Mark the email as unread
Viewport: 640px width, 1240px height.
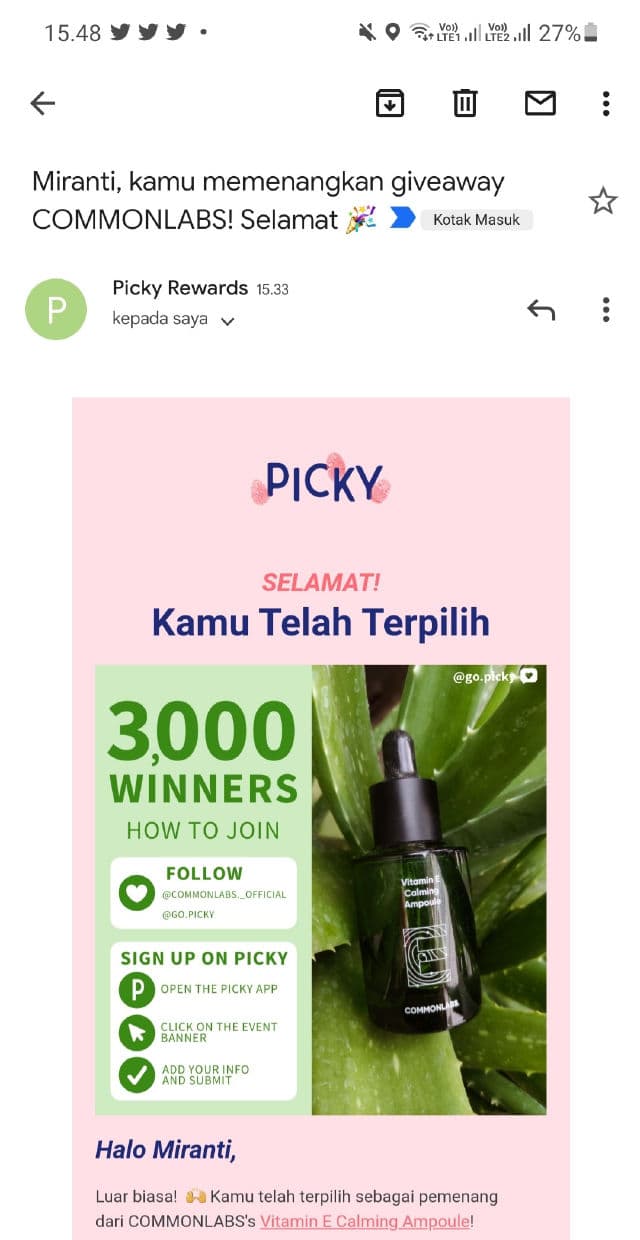pos(540,103)
